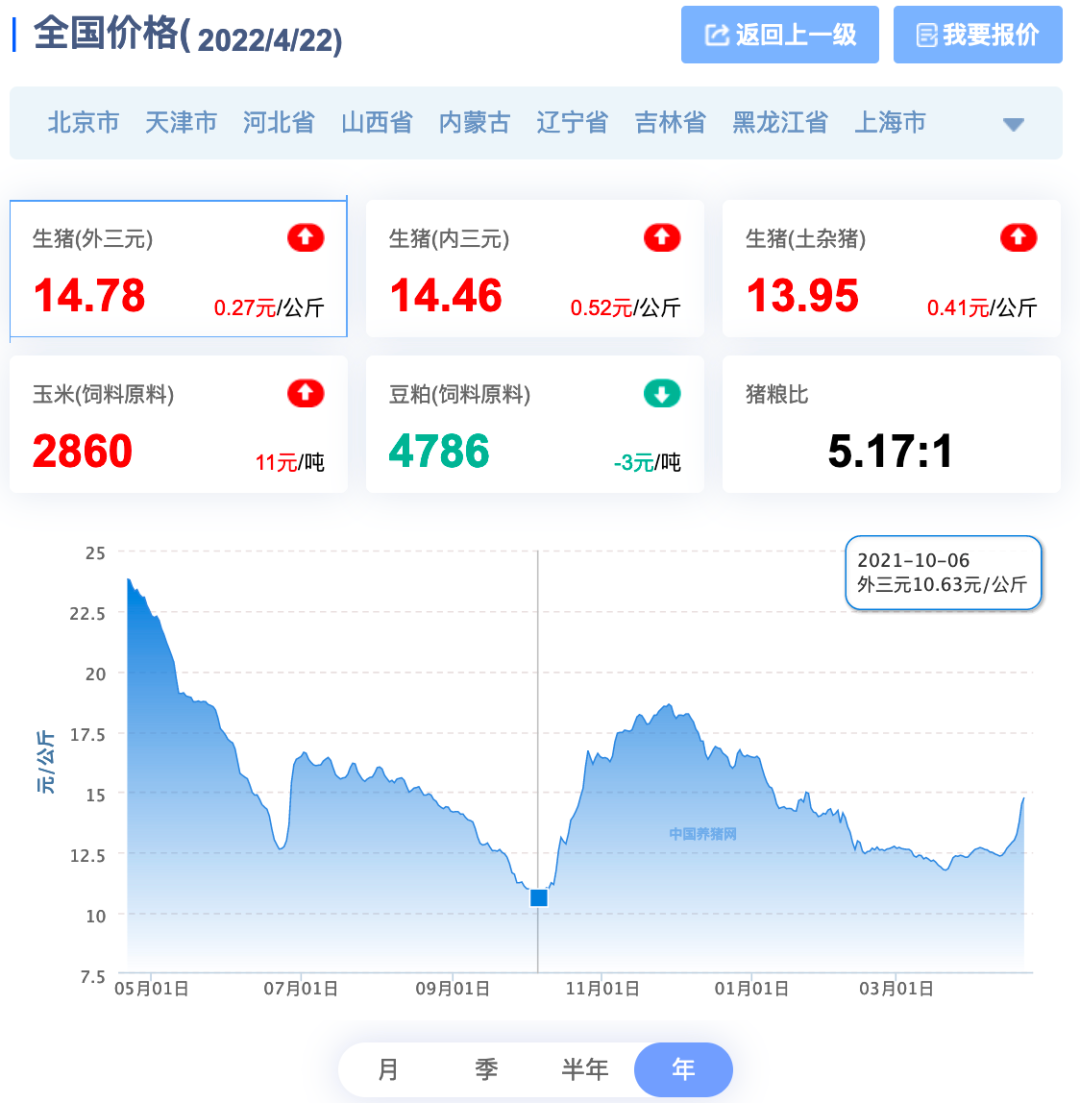The height and width of the screenshot is (1103, 1080).
Task: Select 北京市 in the region list
Action: [84, 123]
